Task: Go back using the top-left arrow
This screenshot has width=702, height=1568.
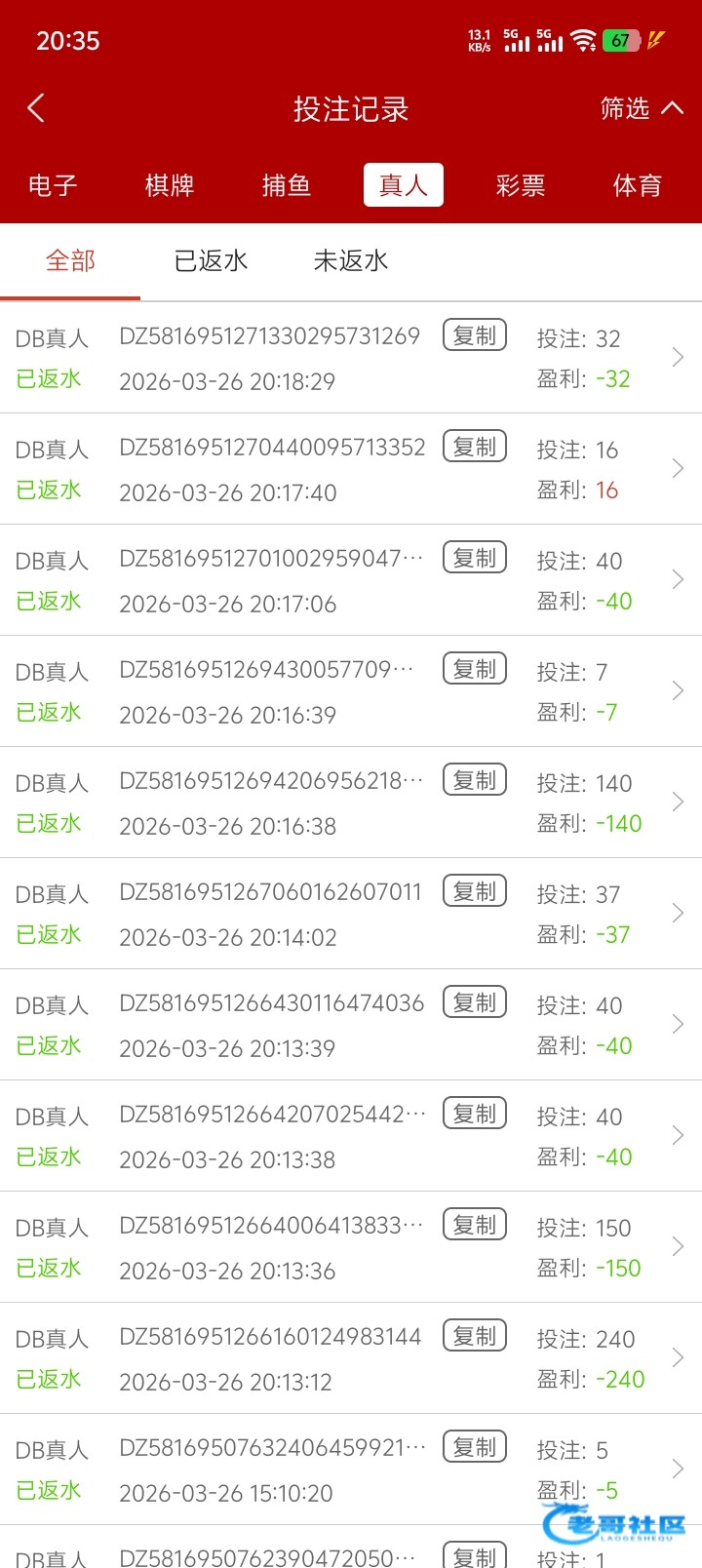Action: point(37,108)
